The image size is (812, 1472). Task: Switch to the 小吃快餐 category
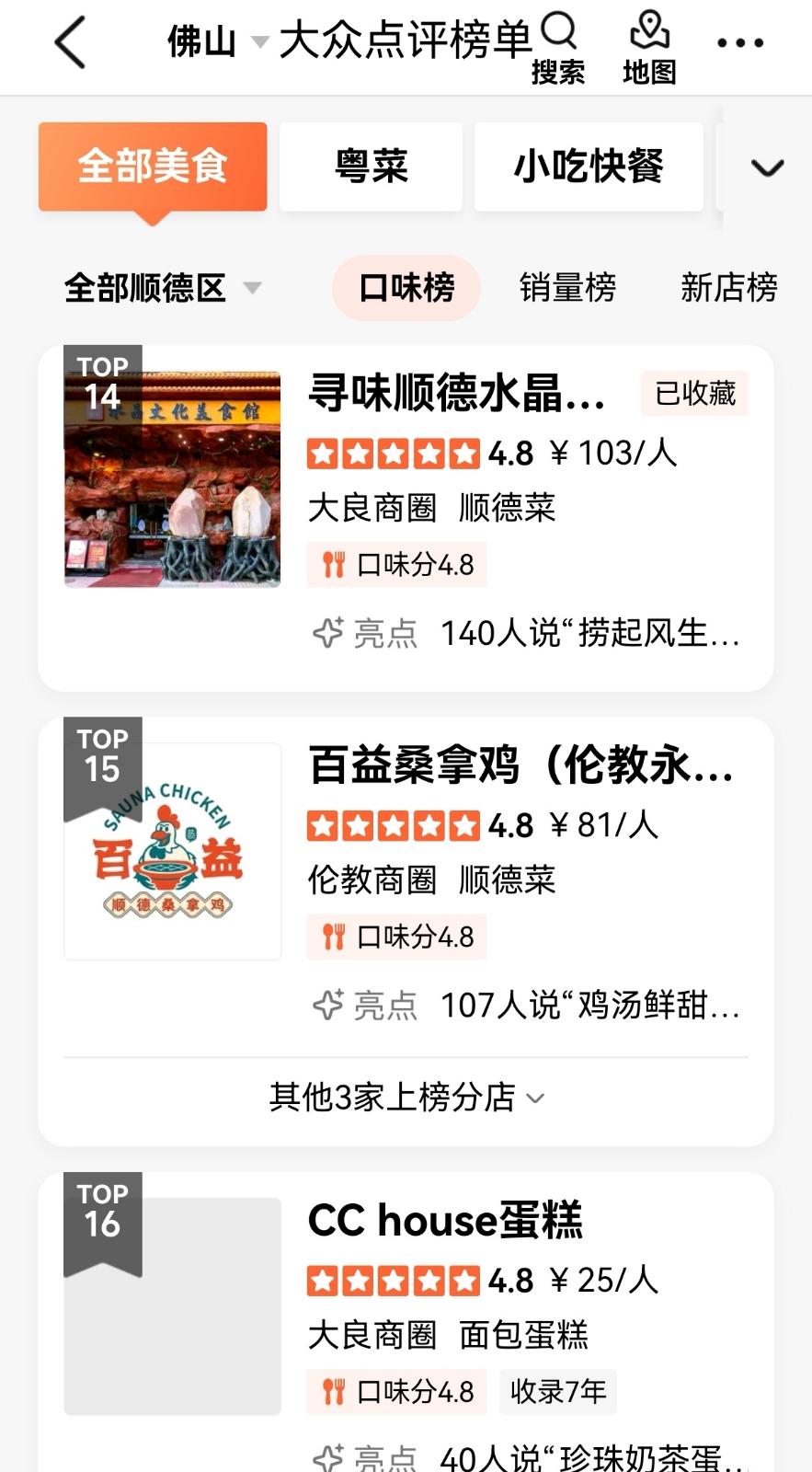589,167
